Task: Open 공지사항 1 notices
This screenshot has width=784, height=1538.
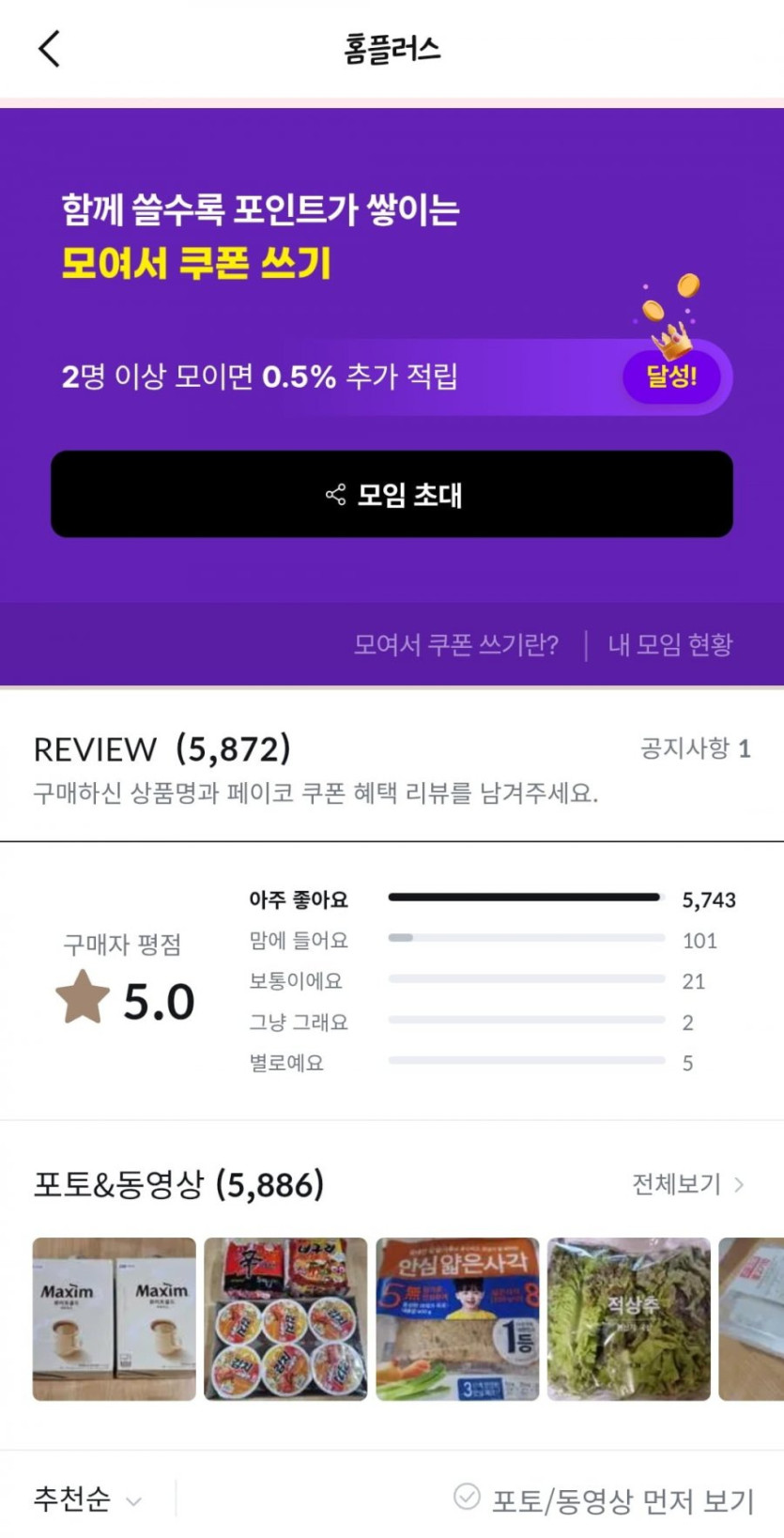Action: point(695,748)
